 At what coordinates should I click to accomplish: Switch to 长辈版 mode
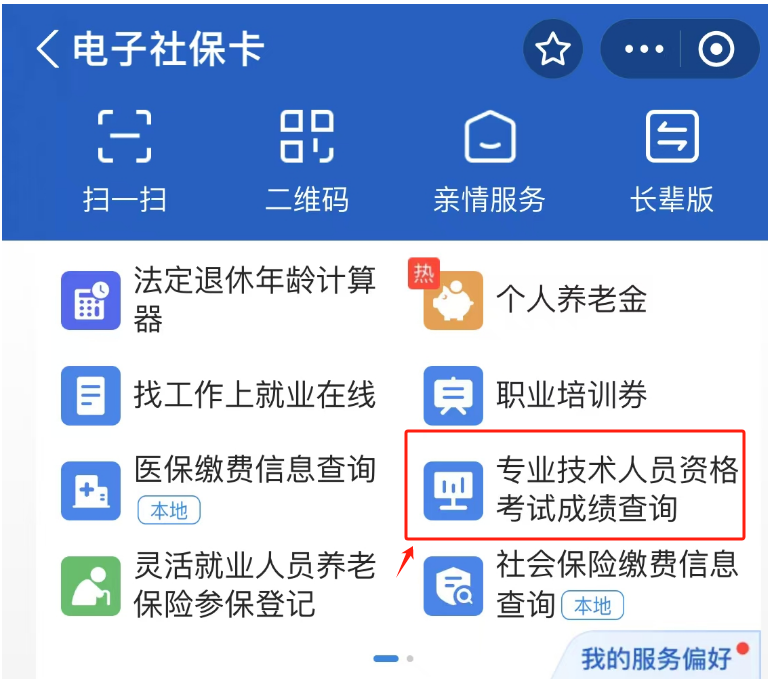tap(672, 160)
